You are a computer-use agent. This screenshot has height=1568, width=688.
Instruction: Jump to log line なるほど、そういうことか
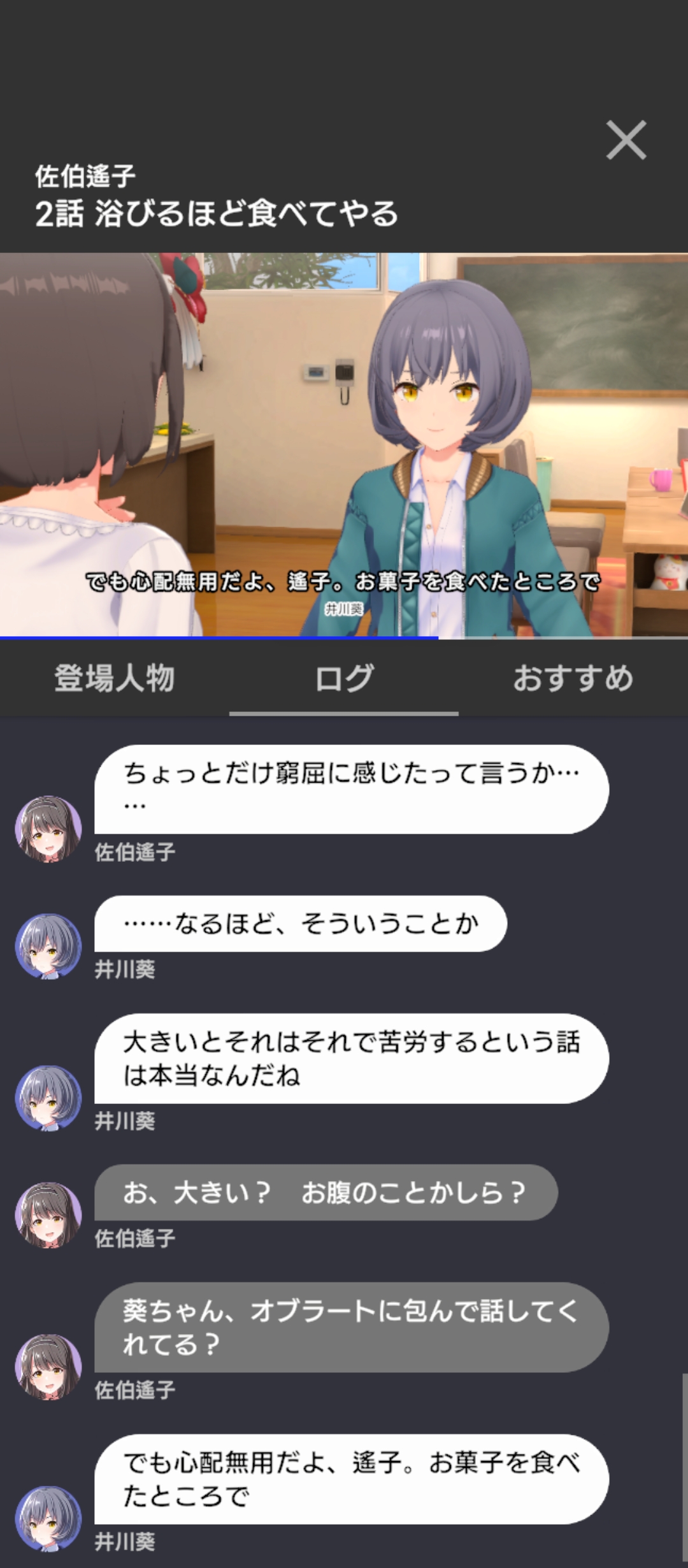click(x=300, y=924)
